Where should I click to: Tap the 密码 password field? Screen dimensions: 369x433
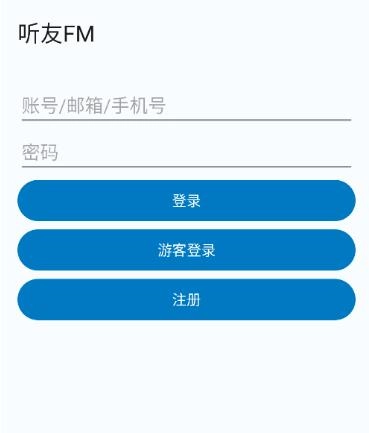coord(186,153)
